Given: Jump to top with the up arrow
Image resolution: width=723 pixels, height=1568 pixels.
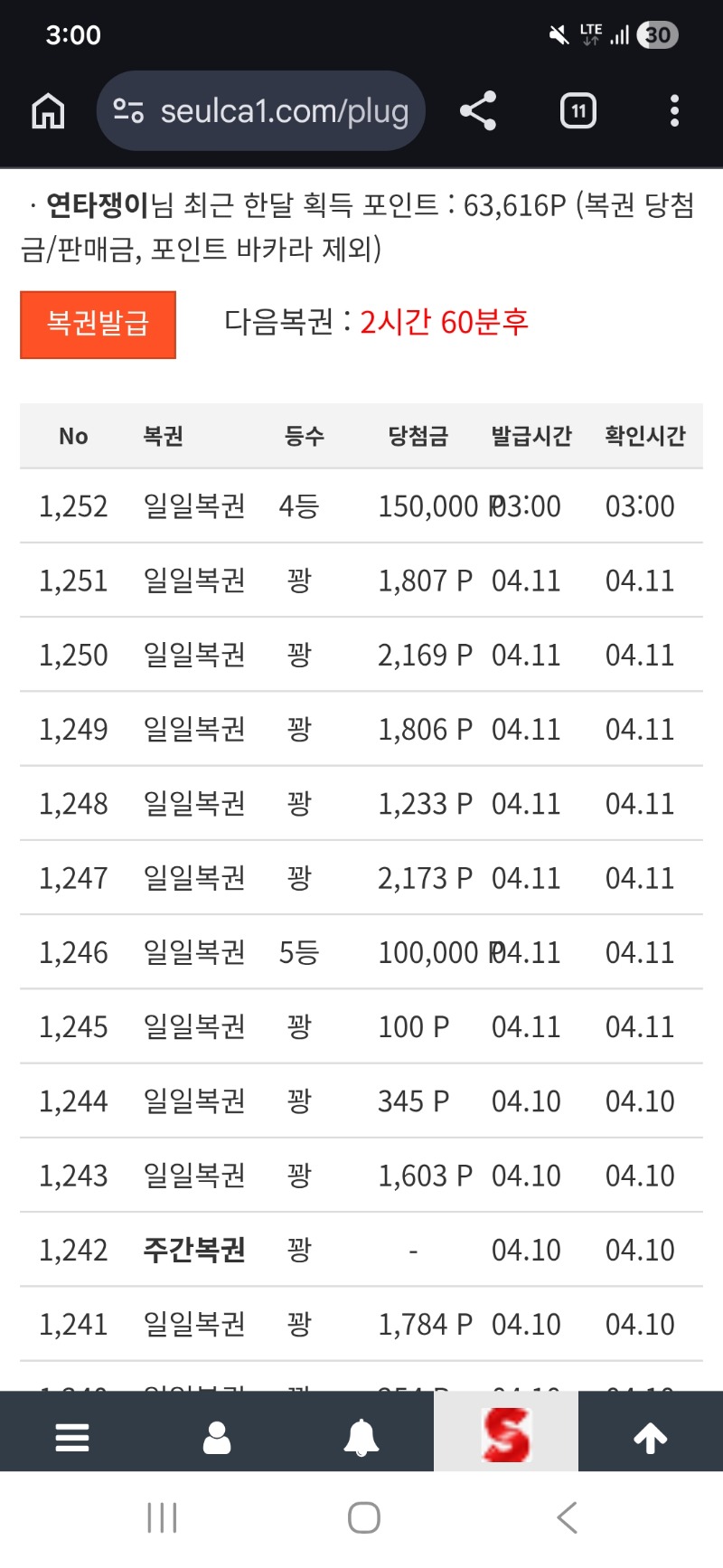Looking at the screenshot, I should [x=651, y=1437].
